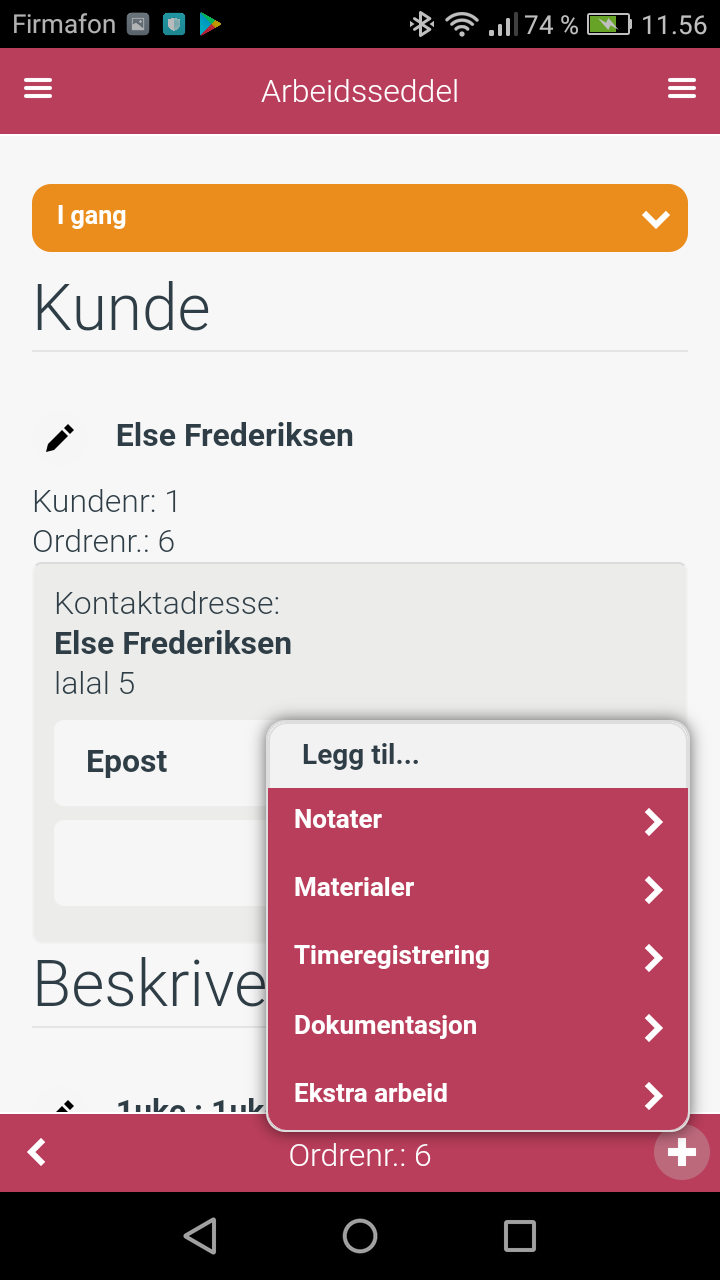Expand the 'I gang' status dropdown
720x1280 pixels.
pos(360,217)
